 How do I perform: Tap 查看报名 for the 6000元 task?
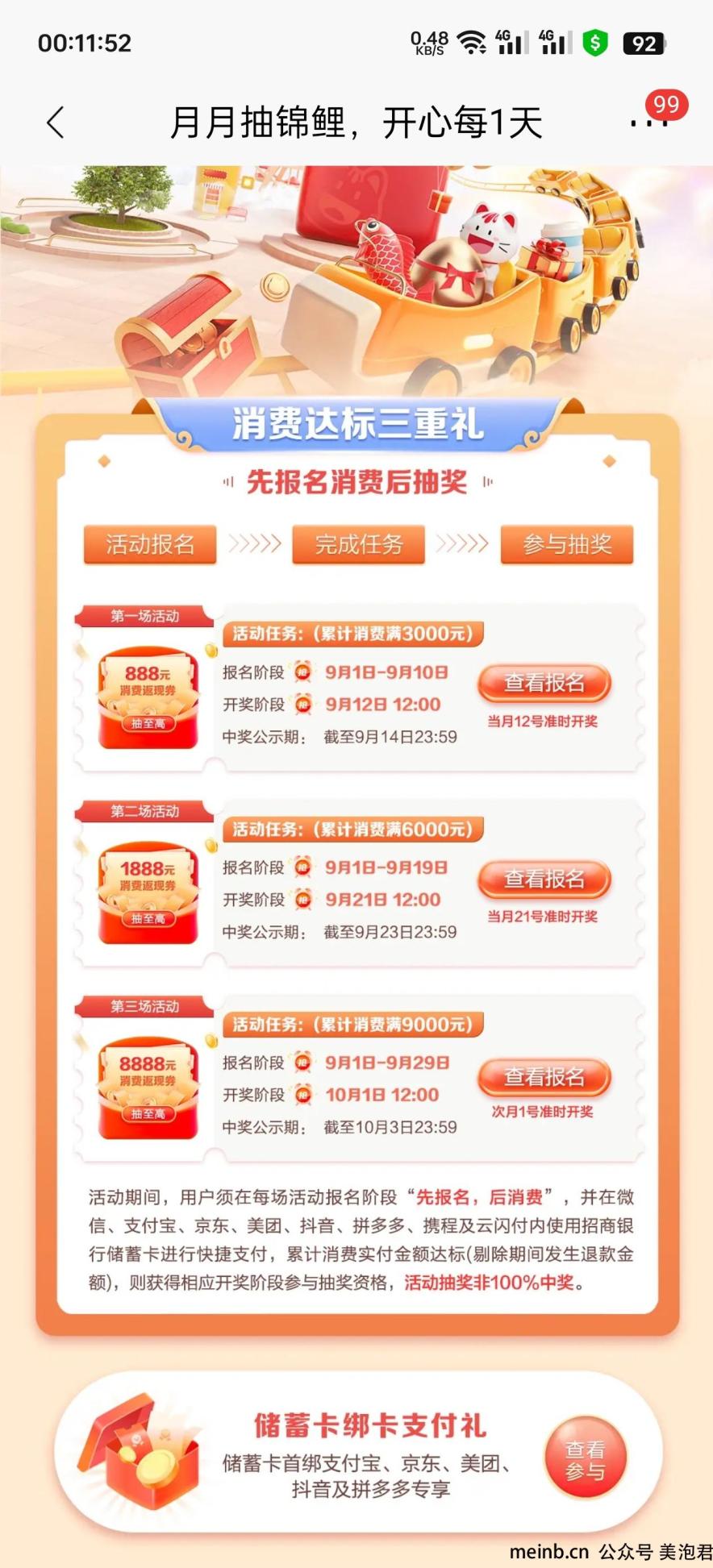coord(544,879)
